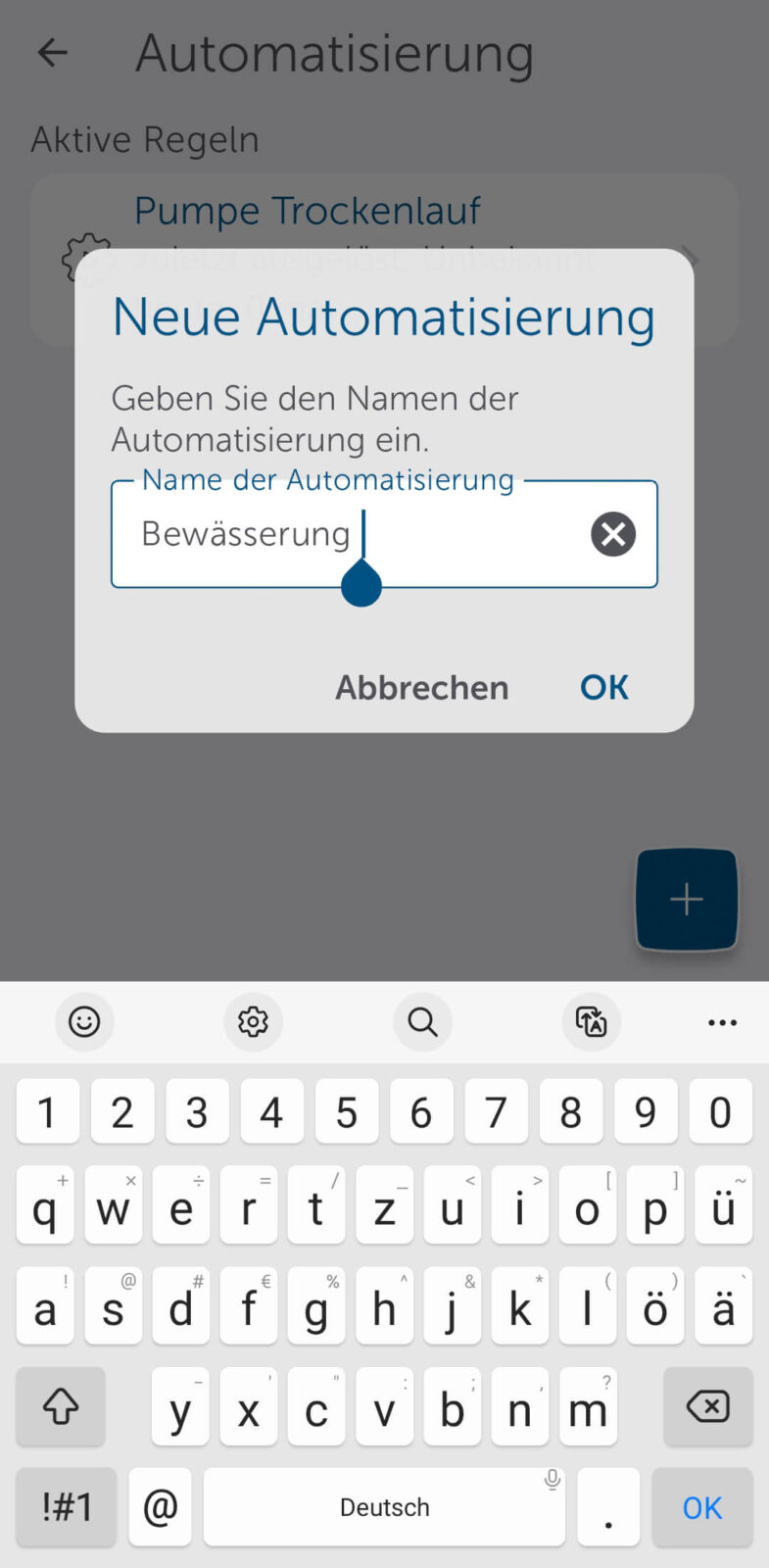Create a new rule with the plus button
The height and width of the screenshot is (1568, 769).
click(686, 899)
